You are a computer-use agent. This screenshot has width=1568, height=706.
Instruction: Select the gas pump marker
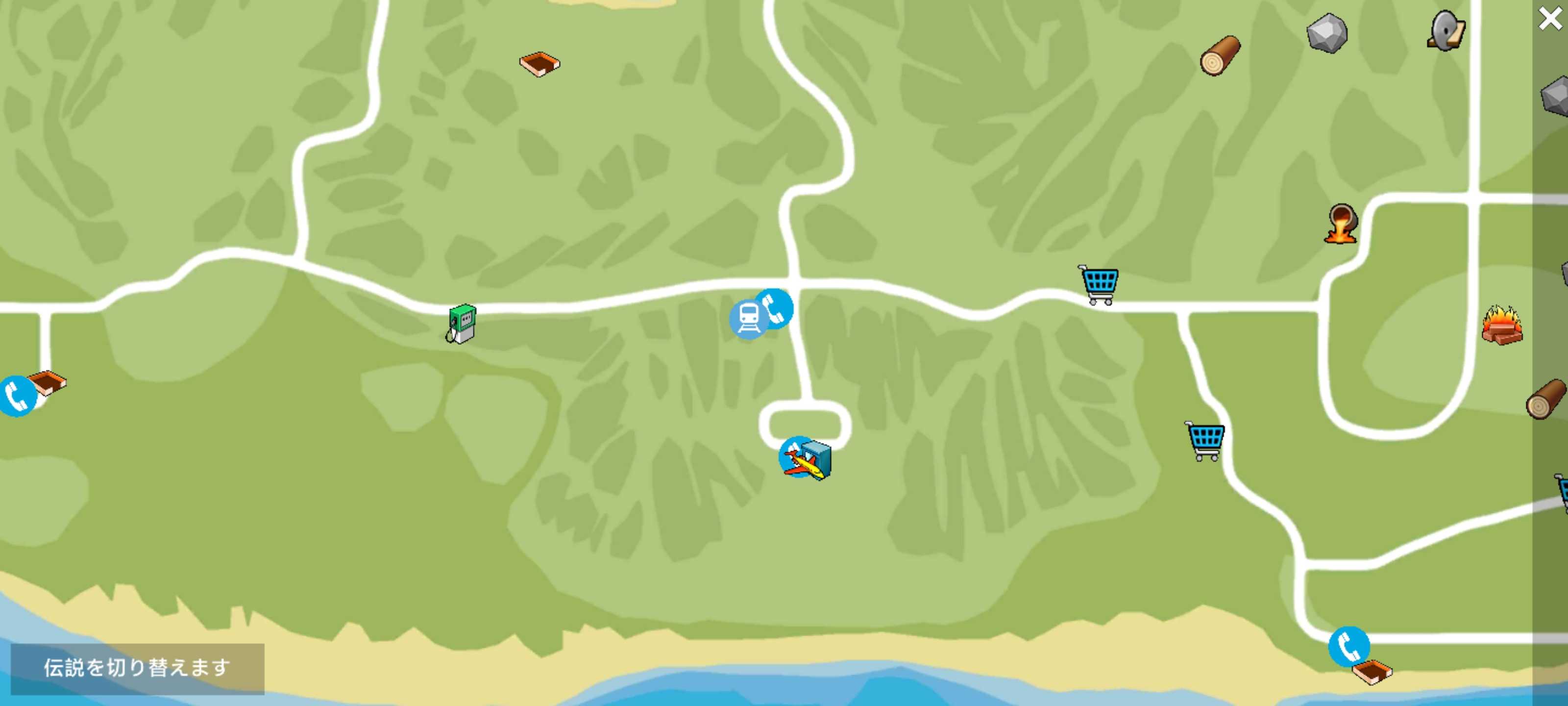(462, 324)
